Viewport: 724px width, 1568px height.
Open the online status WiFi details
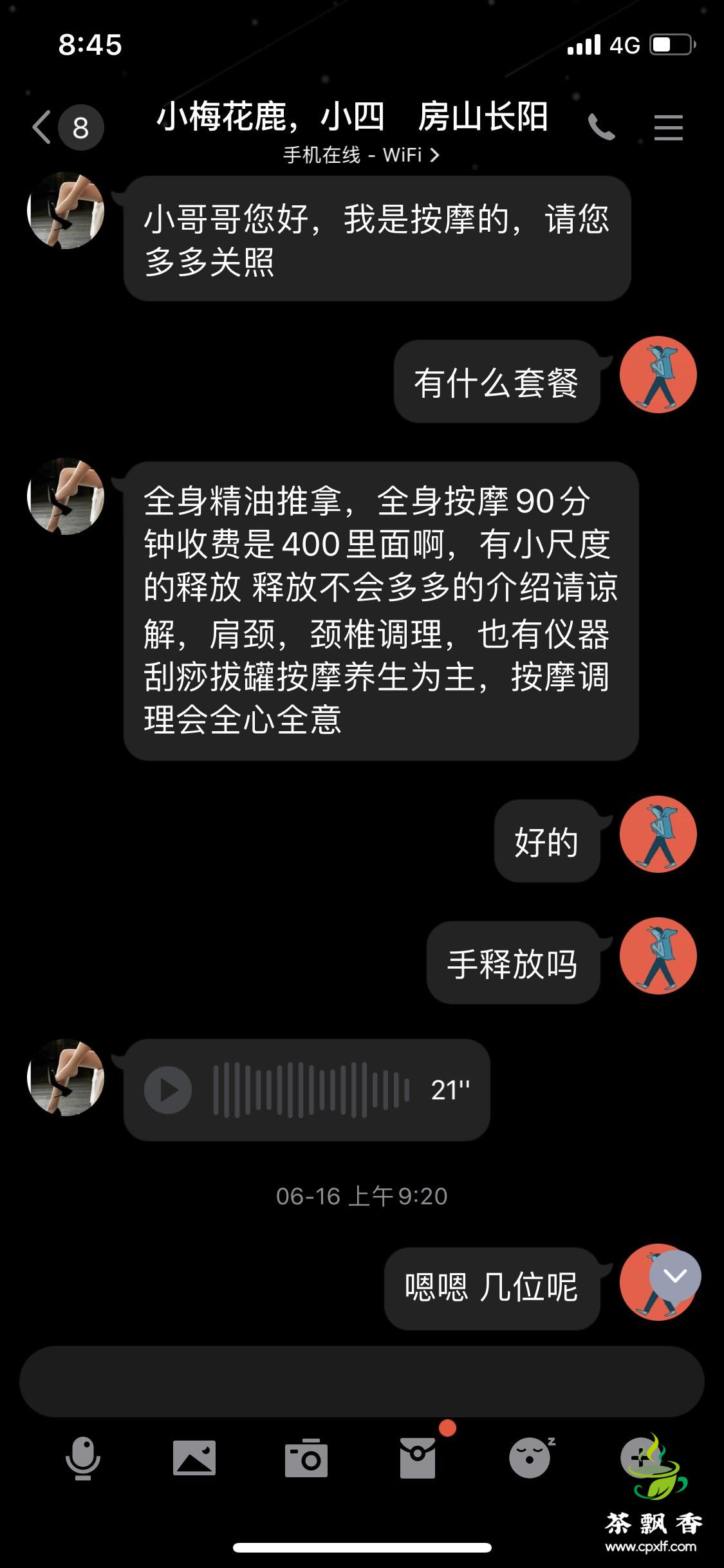[x=361, y=155]
